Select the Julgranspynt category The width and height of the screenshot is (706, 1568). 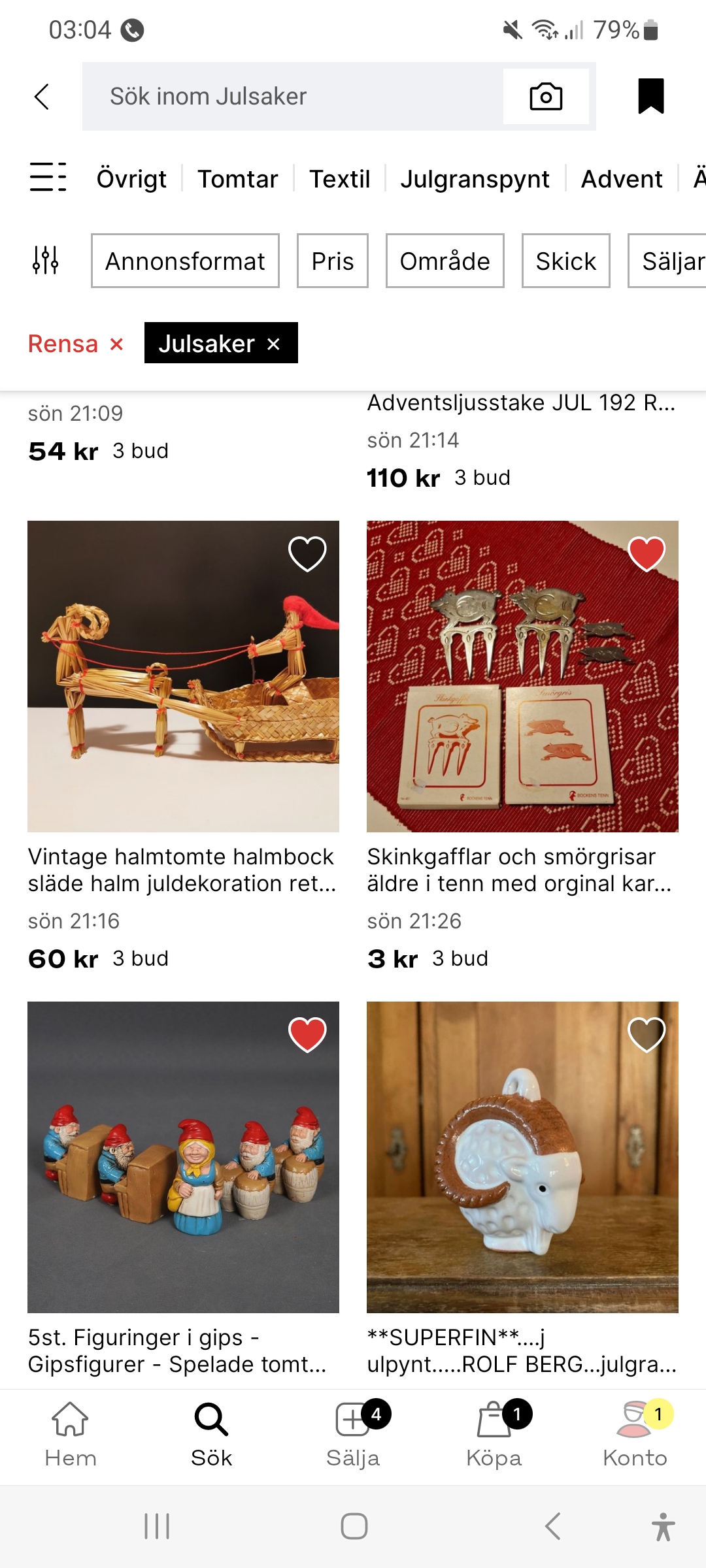point(475,179)
